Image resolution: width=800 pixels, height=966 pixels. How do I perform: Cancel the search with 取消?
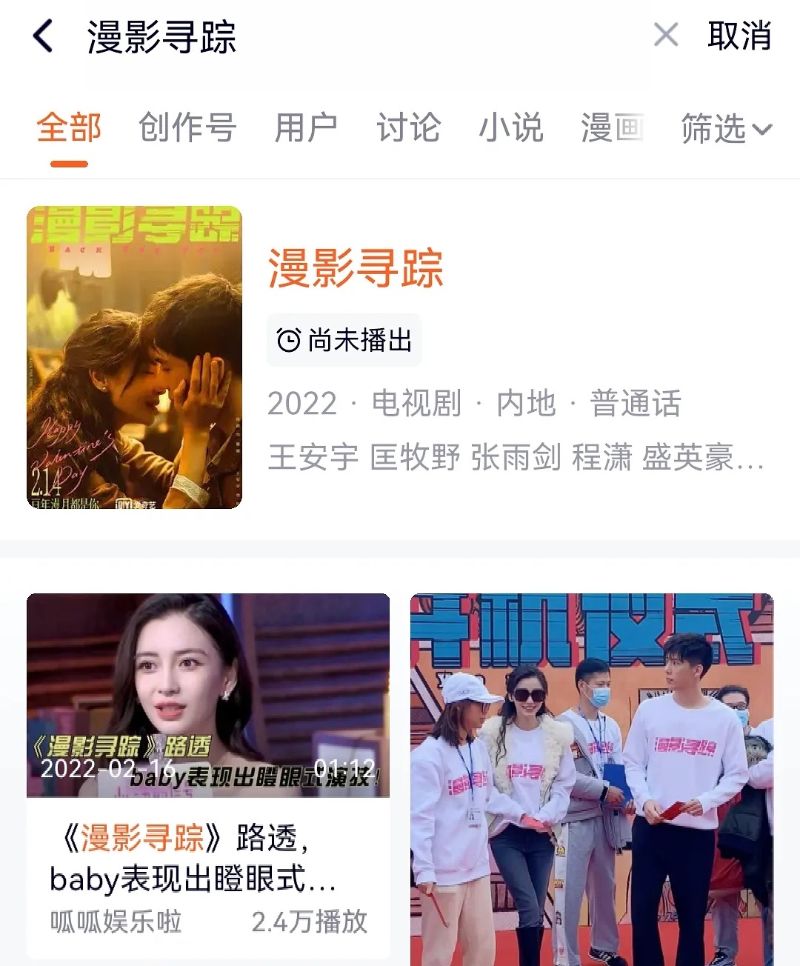pyautogui.click(x=739, y=36)
